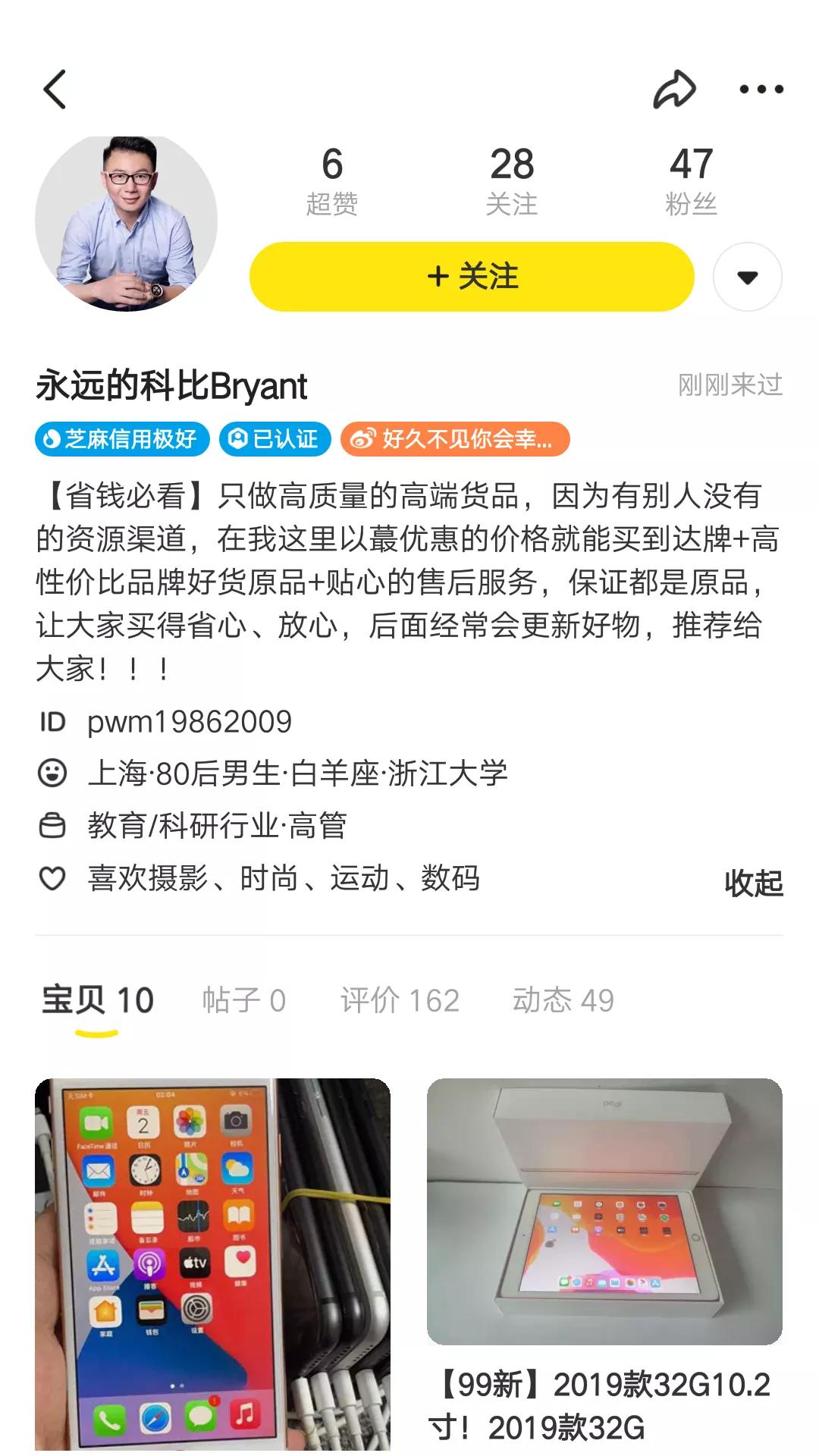Toggle follow via the 关注 button
The height and width of the screenshot is (1456, 819).
pos(472,278)
